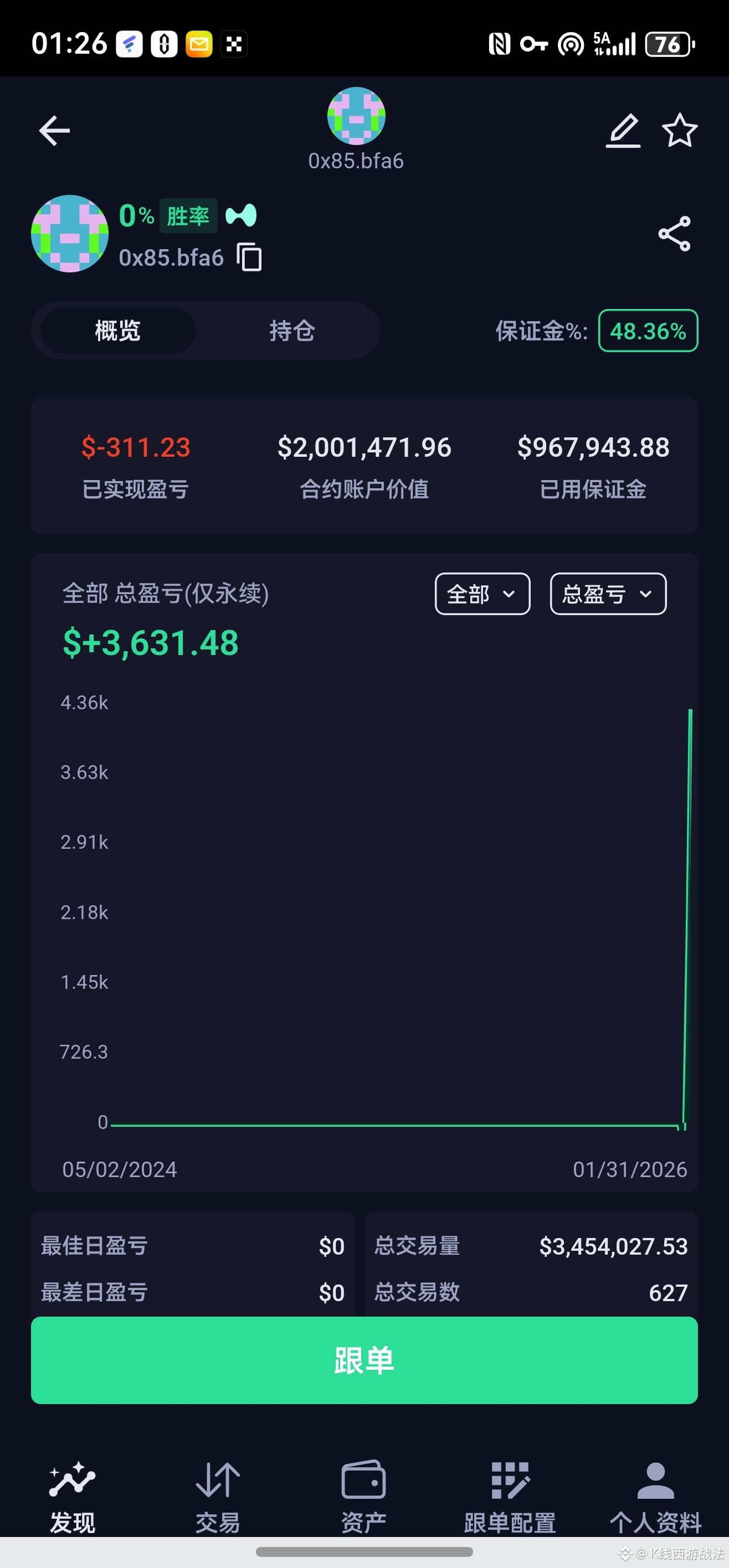Image resolution: width=729 pixels, height=1568 pixels.
Task: Open the 个人资料 profile tab
Action: (x=655, y=1497)
